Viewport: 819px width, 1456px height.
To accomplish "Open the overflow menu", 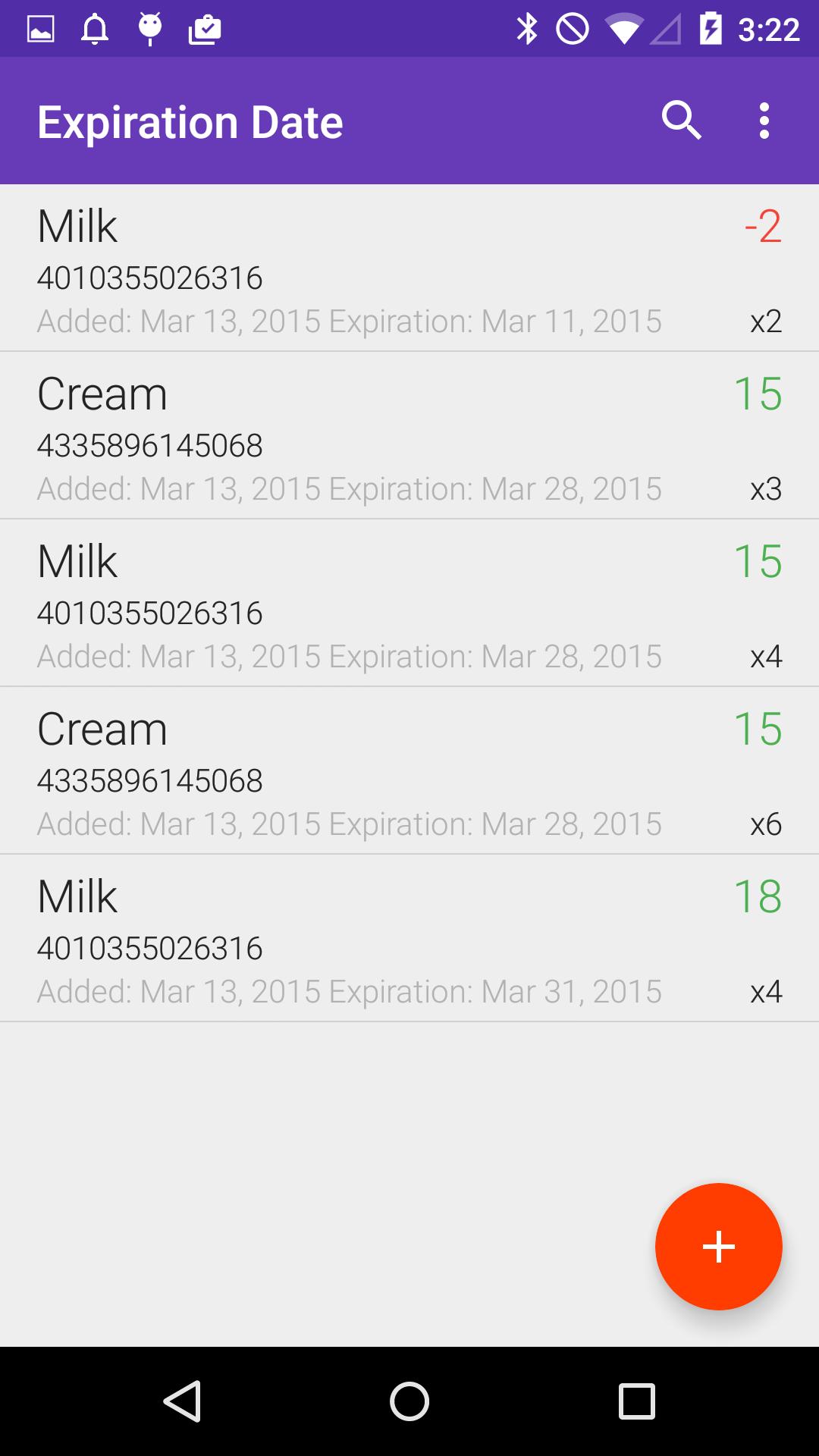I will point(763,121).
